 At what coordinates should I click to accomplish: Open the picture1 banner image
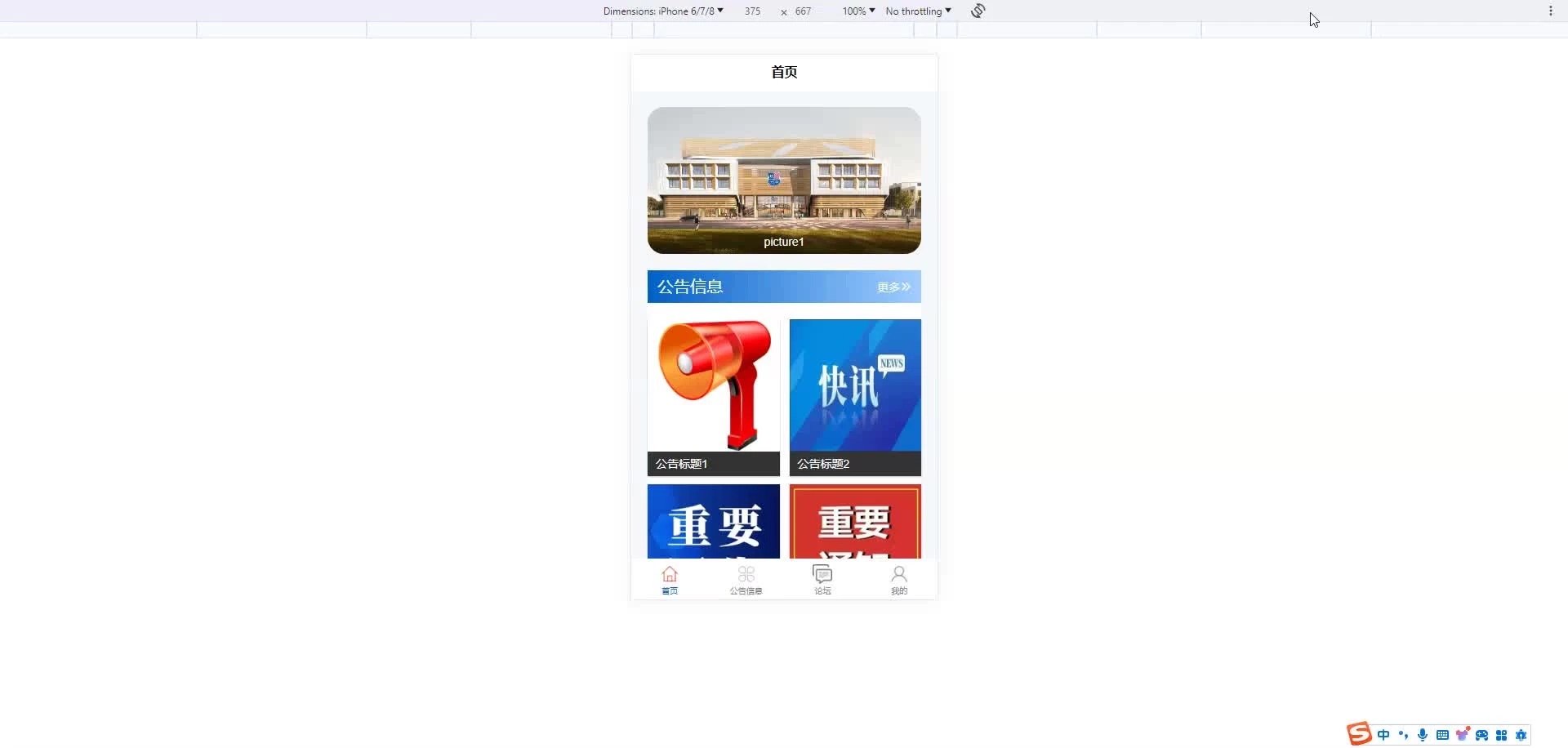(784, 180)
